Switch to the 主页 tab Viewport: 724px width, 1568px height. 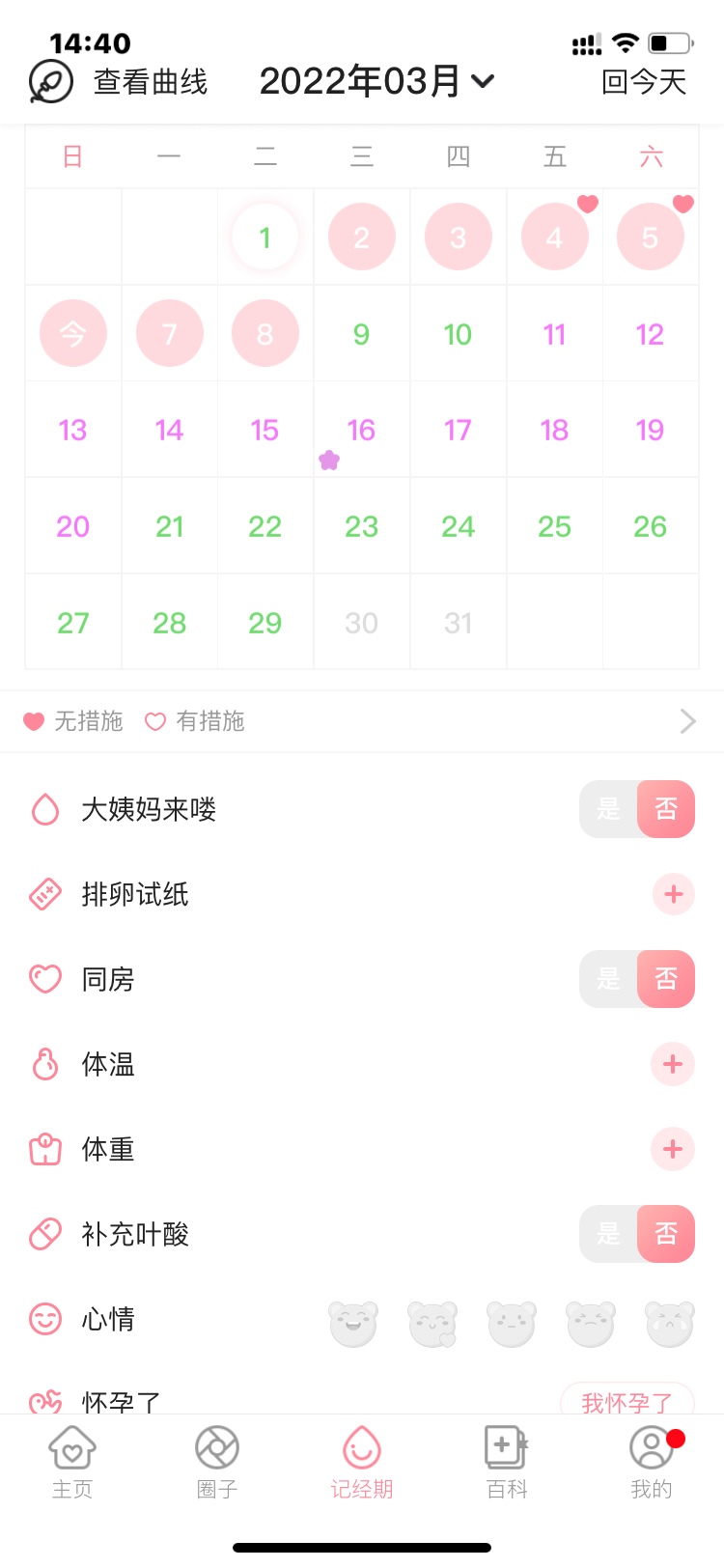72,1462
